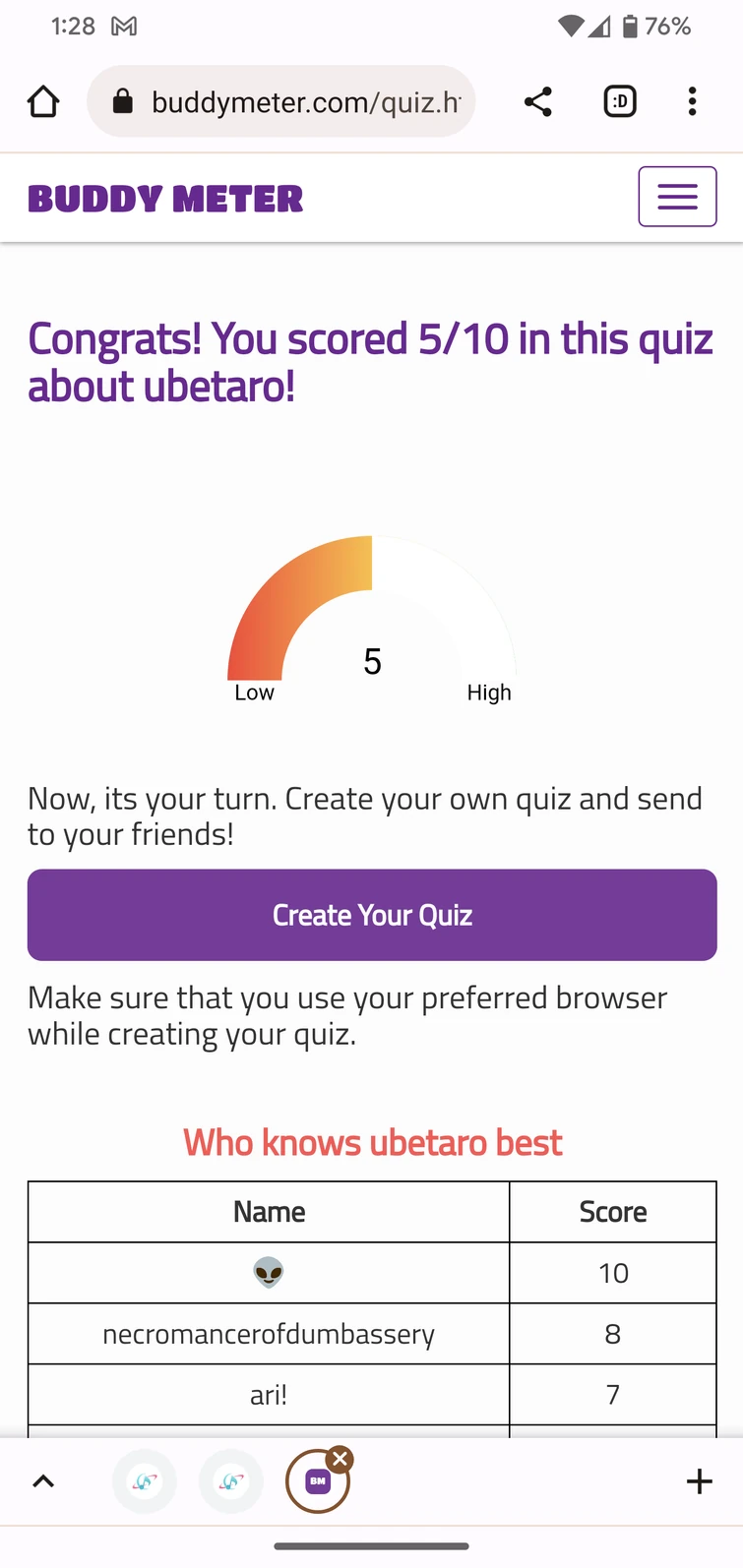This screenshot has height=1568, width=743.
Task: Close the active Buddy Meter tab
Action: click(341, 1459)
